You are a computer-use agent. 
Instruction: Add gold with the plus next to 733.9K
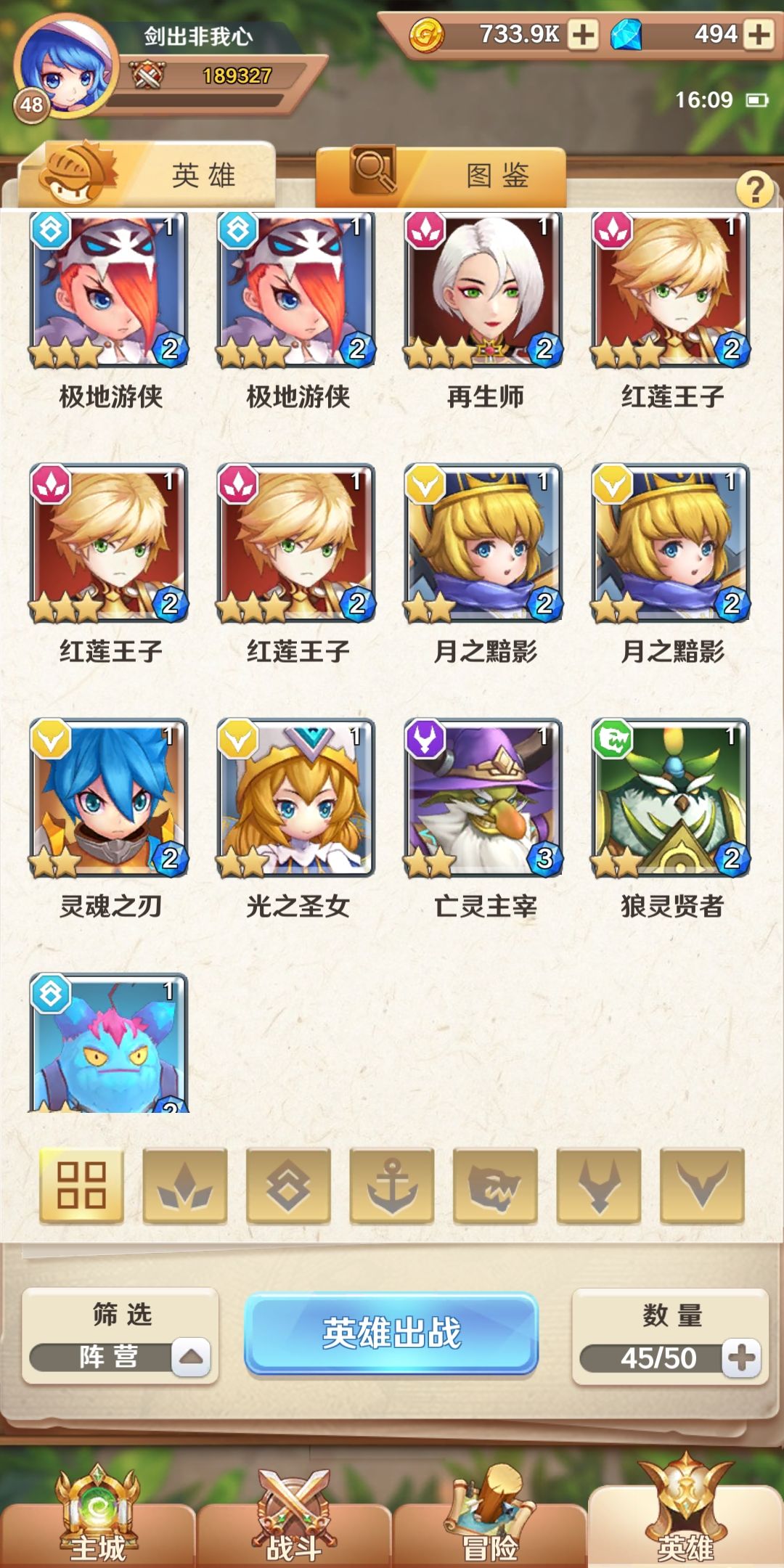tap(583, 34)
